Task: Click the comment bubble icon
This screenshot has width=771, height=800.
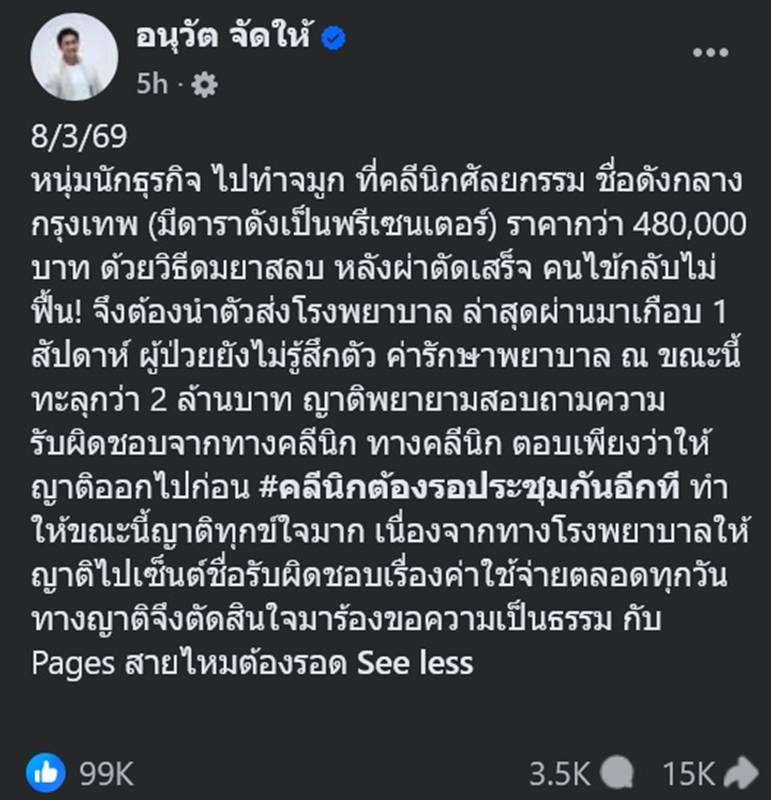Action: tap(619, 771)
